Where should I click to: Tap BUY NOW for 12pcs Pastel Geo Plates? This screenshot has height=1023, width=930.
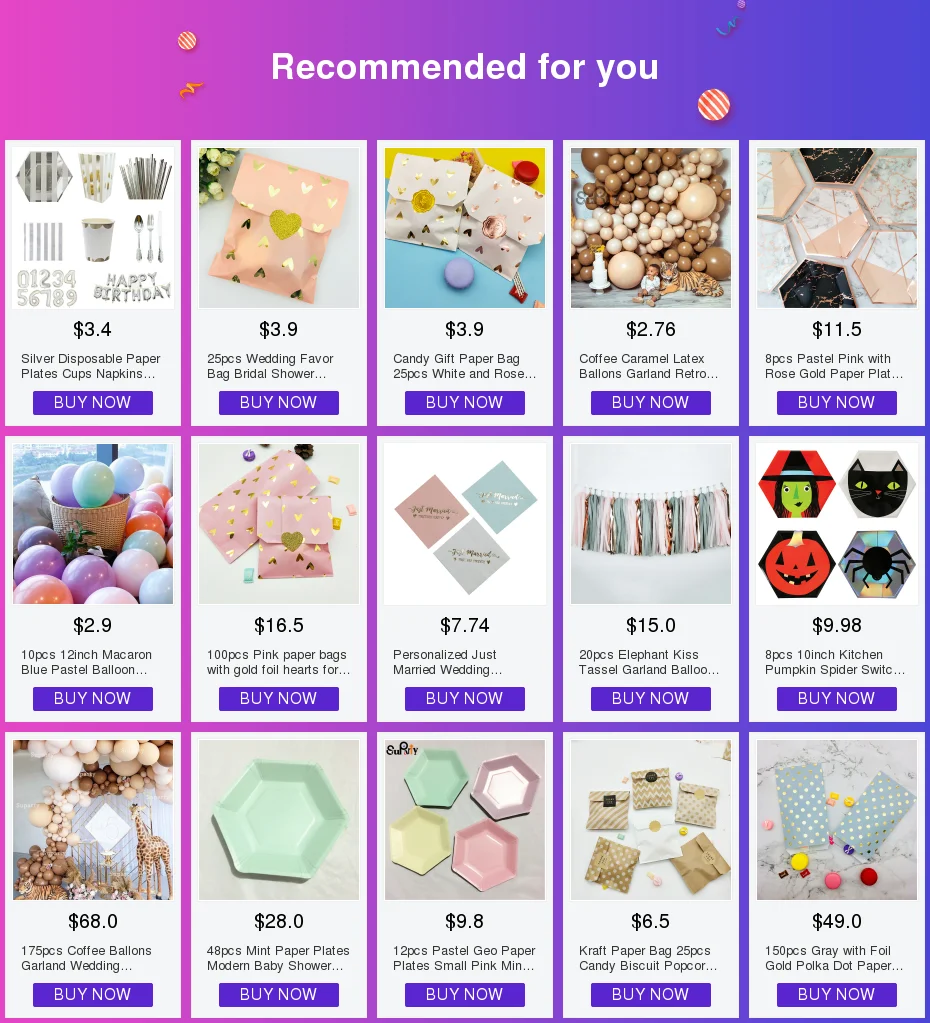tap(465, 994)
